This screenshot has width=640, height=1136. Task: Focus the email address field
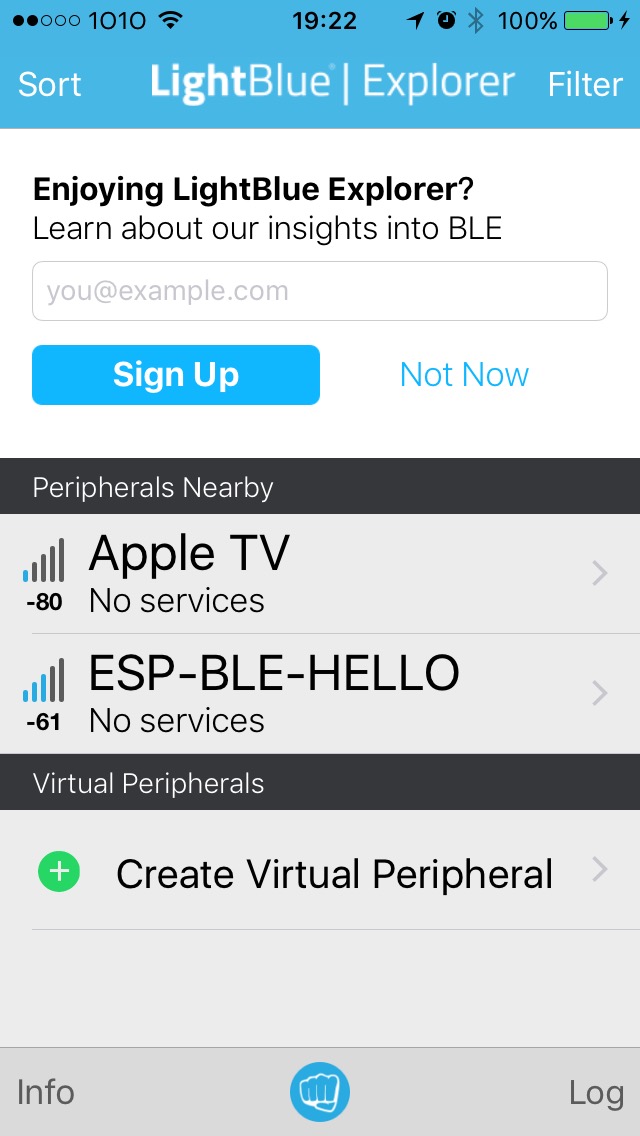[320, 291]
